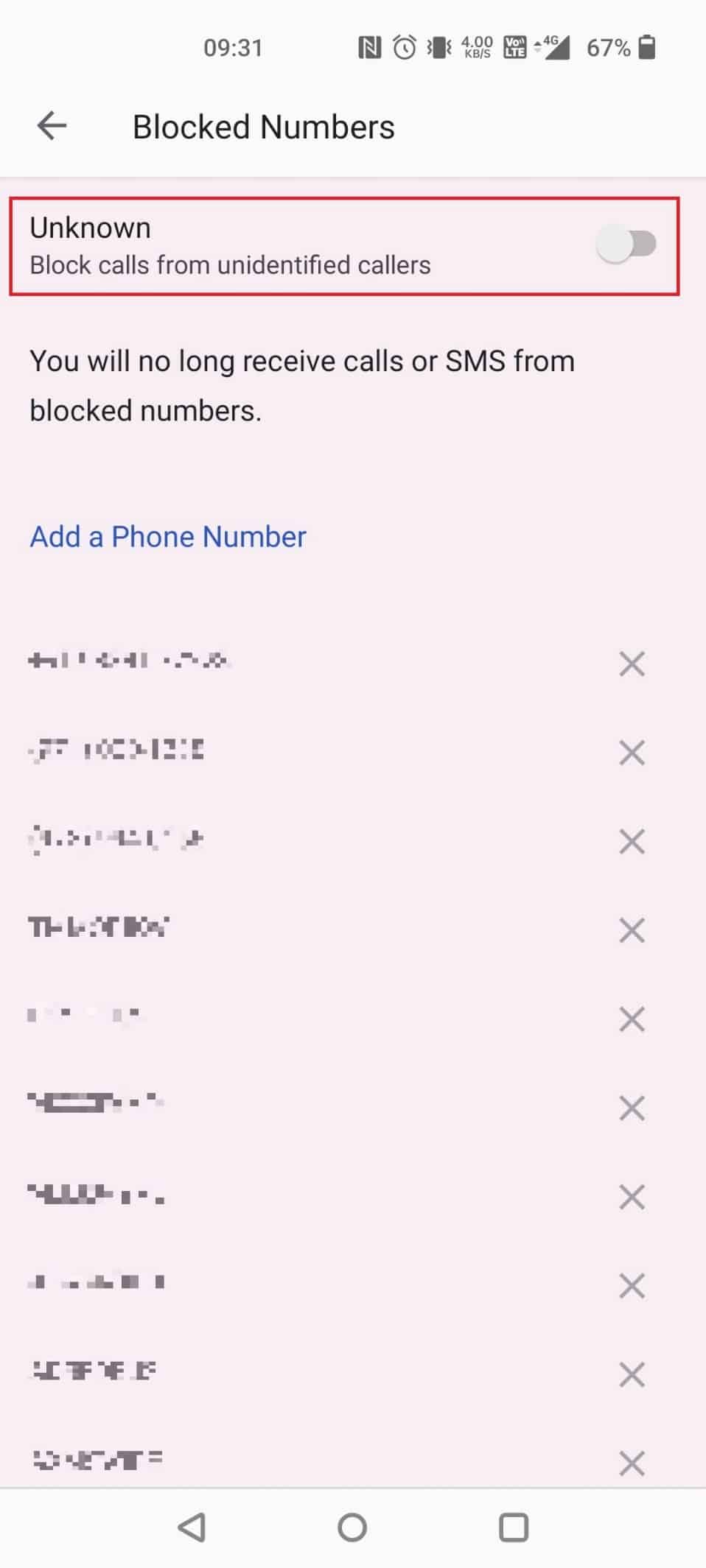Open Add a Phone Number
706x1568 pixels.
tap(168, 537)
